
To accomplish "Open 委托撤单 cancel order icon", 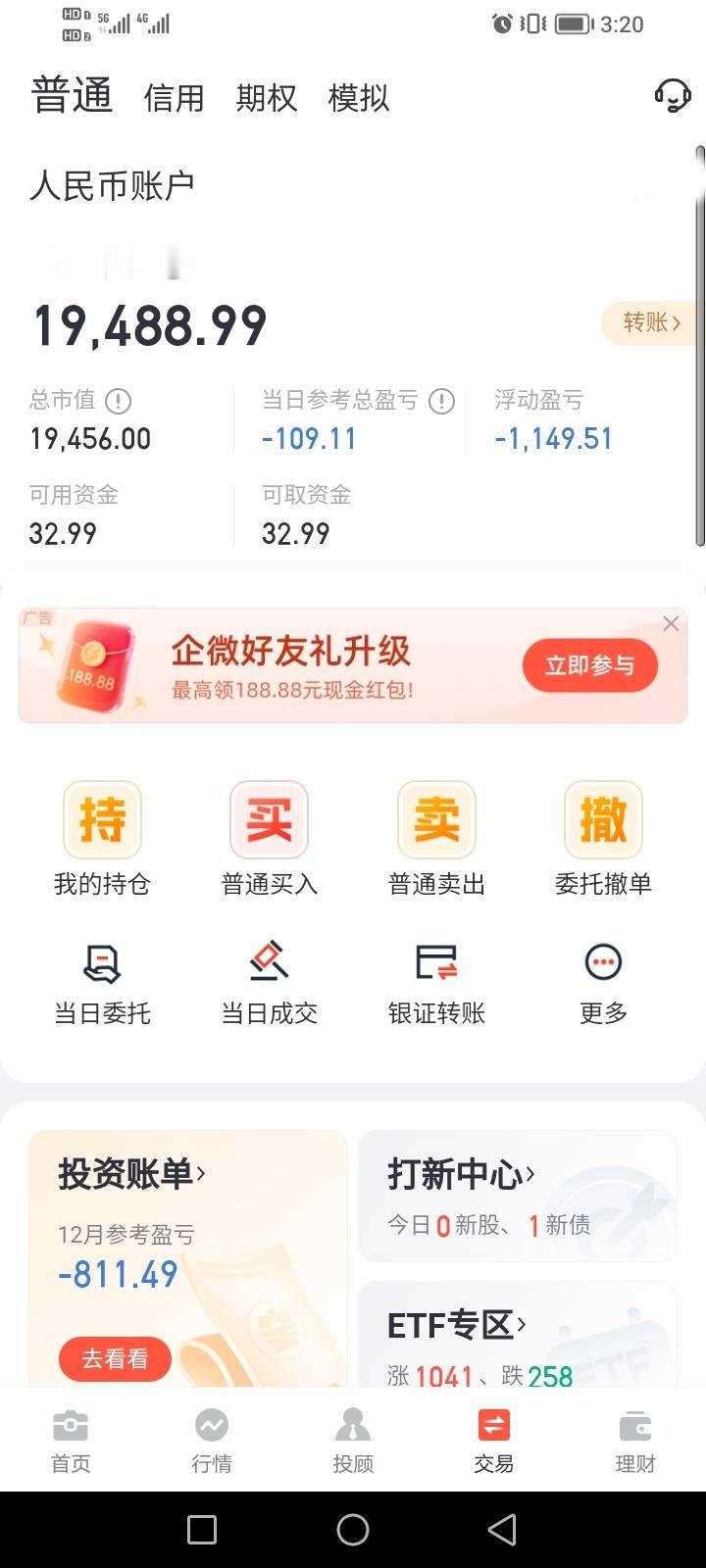I will [x=602, y=838].
